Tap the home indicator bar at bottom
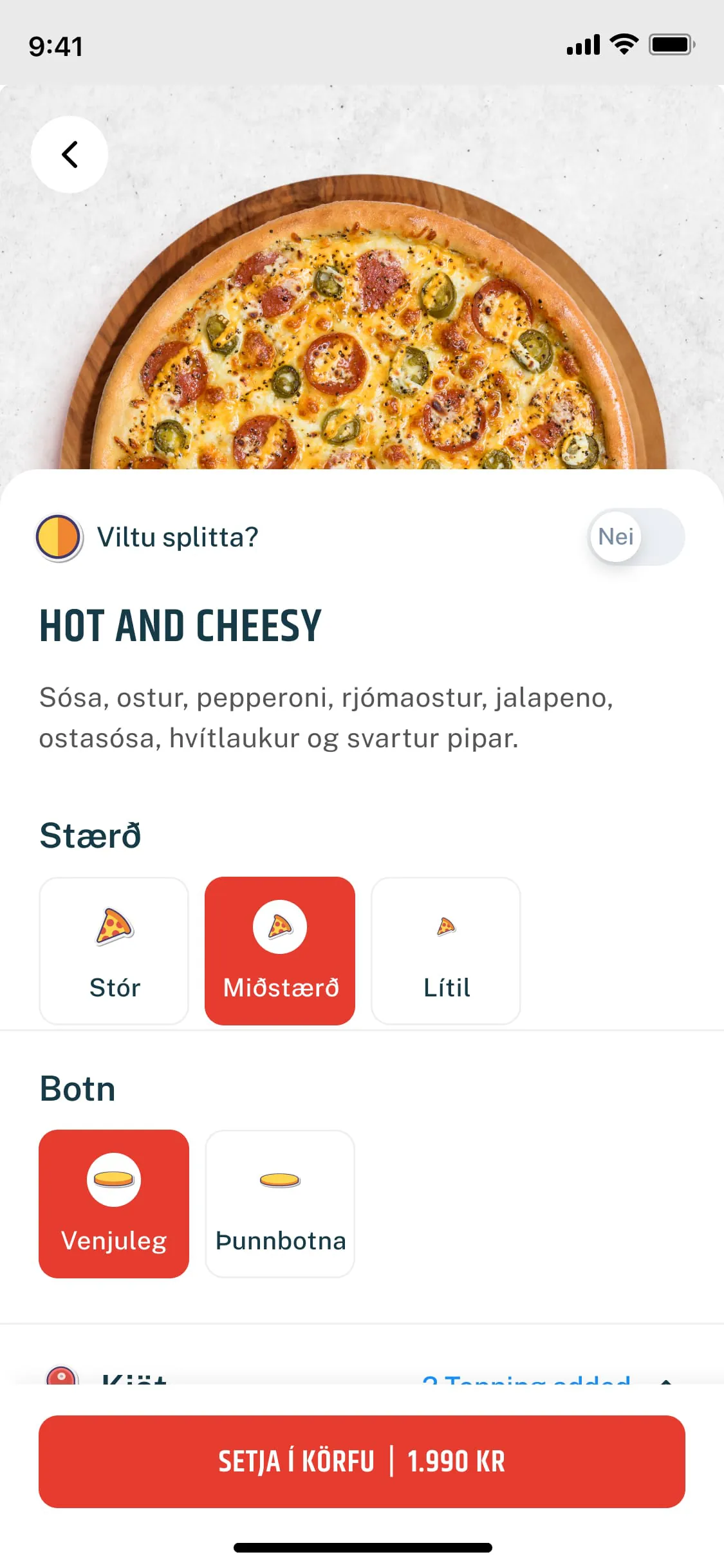Screen dimensions: 724x1568 (x=362, y=1547)
